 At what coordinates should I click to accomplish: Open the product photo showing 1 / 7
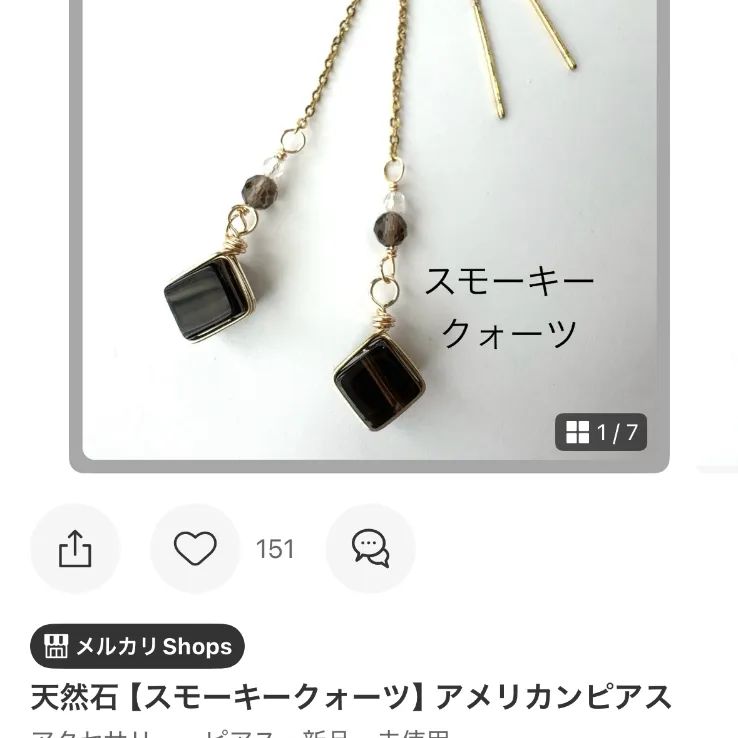click(x=369, y=230)
